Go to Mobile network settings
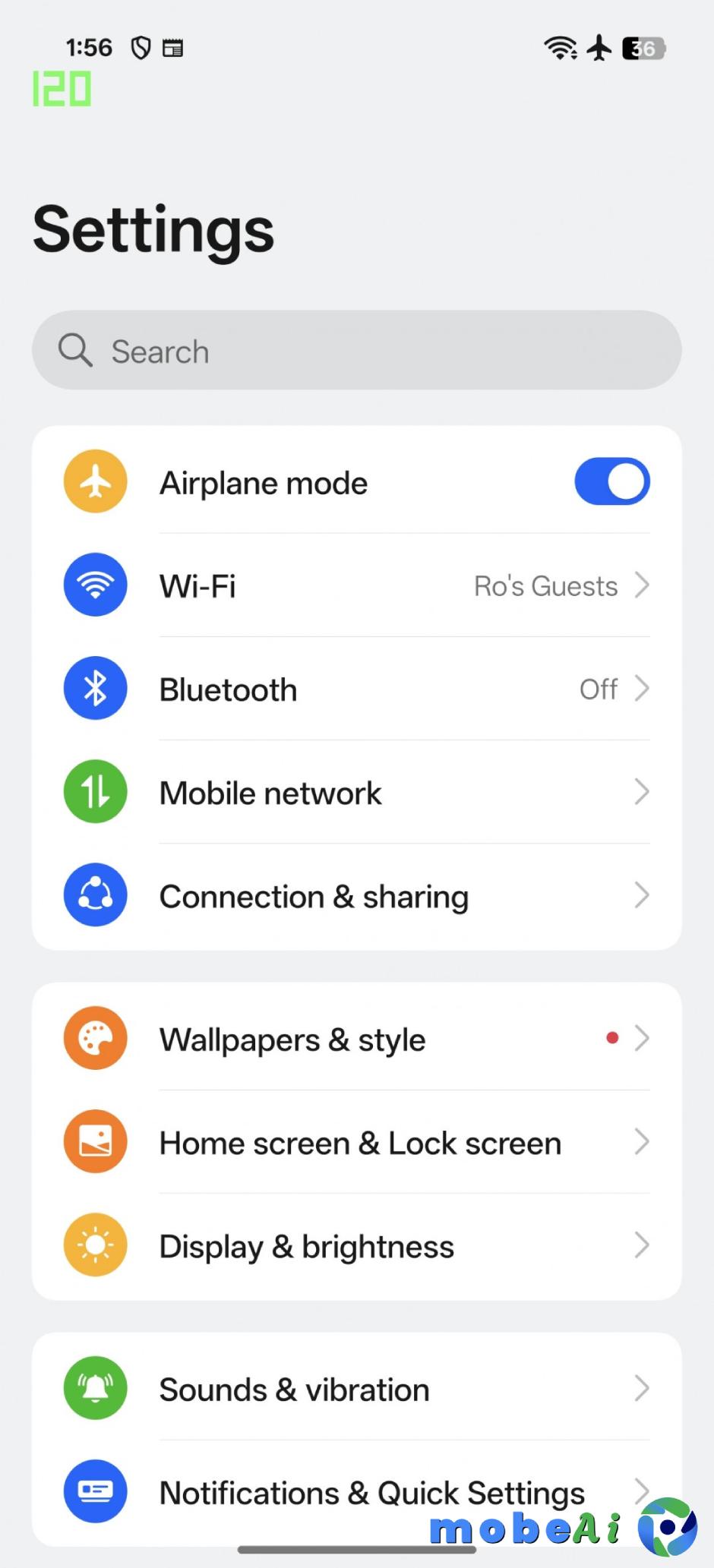Viewport: 714px width, 1568px height. coord(355,793)
